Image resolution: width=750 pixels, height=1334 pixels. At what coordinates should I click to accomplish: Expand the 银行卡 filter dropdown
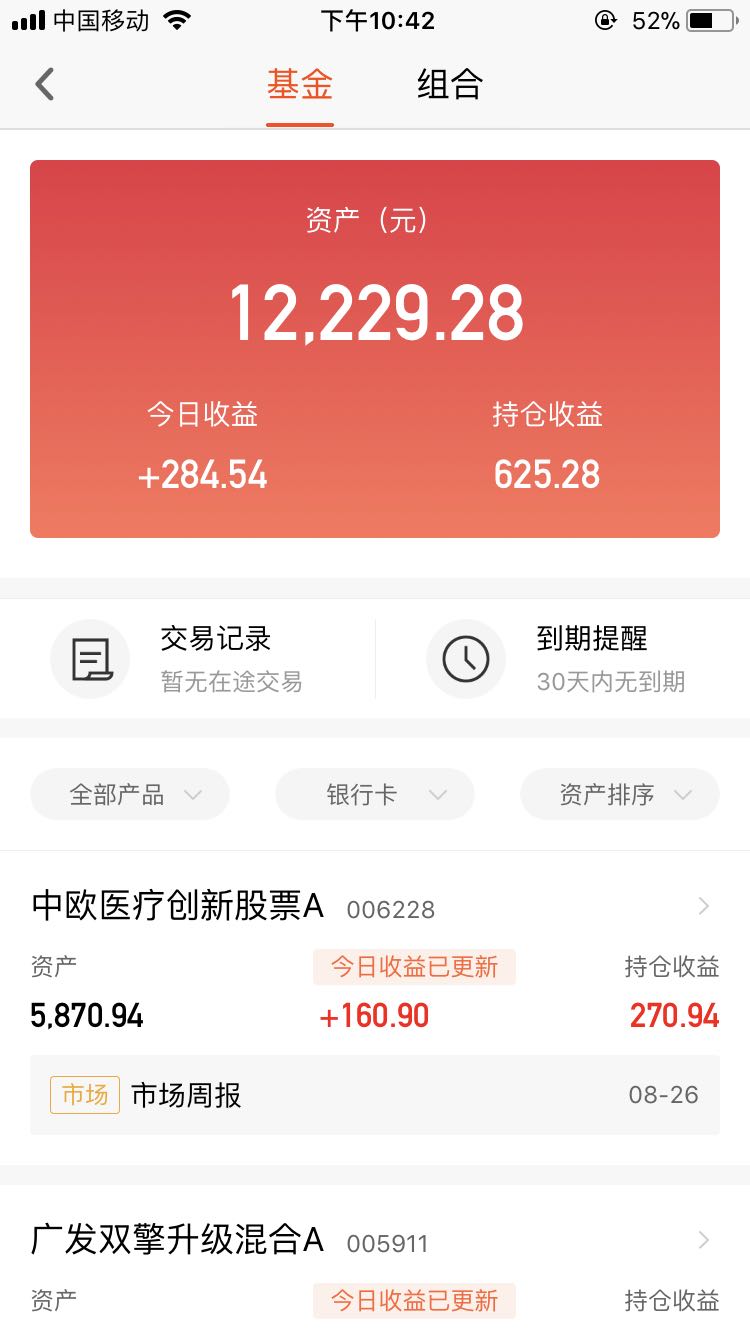point(375,794)
